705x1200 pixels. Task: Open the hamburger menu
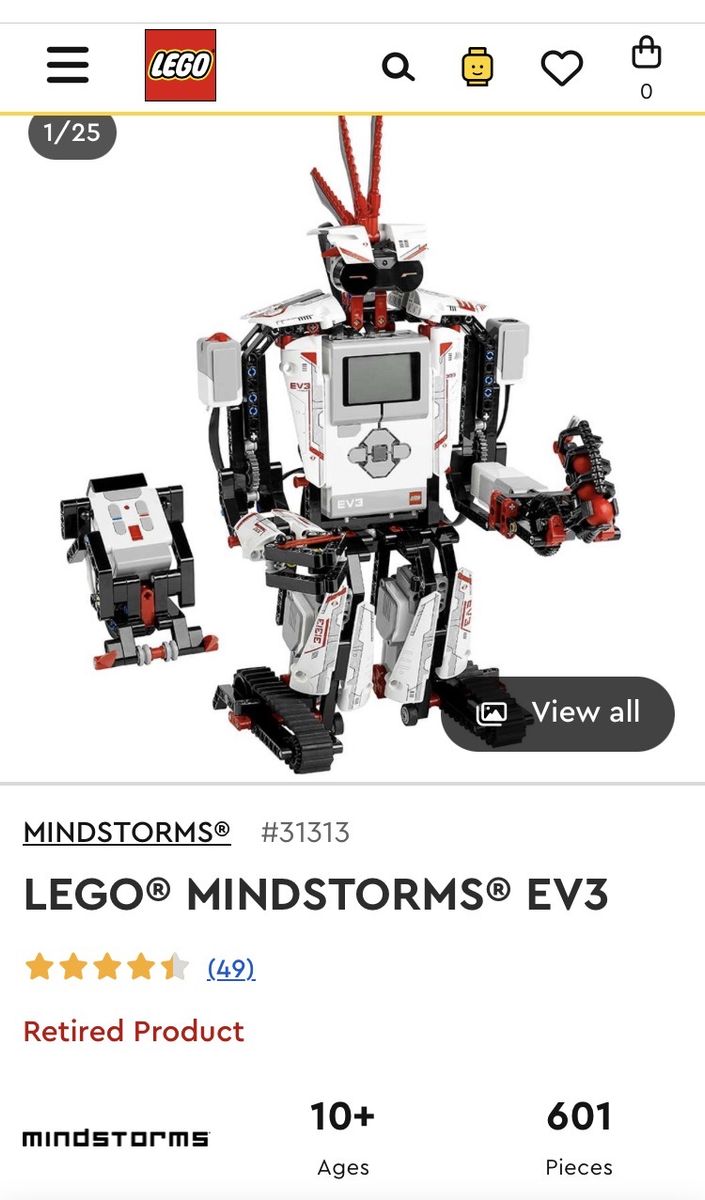(x=68, y=66)
